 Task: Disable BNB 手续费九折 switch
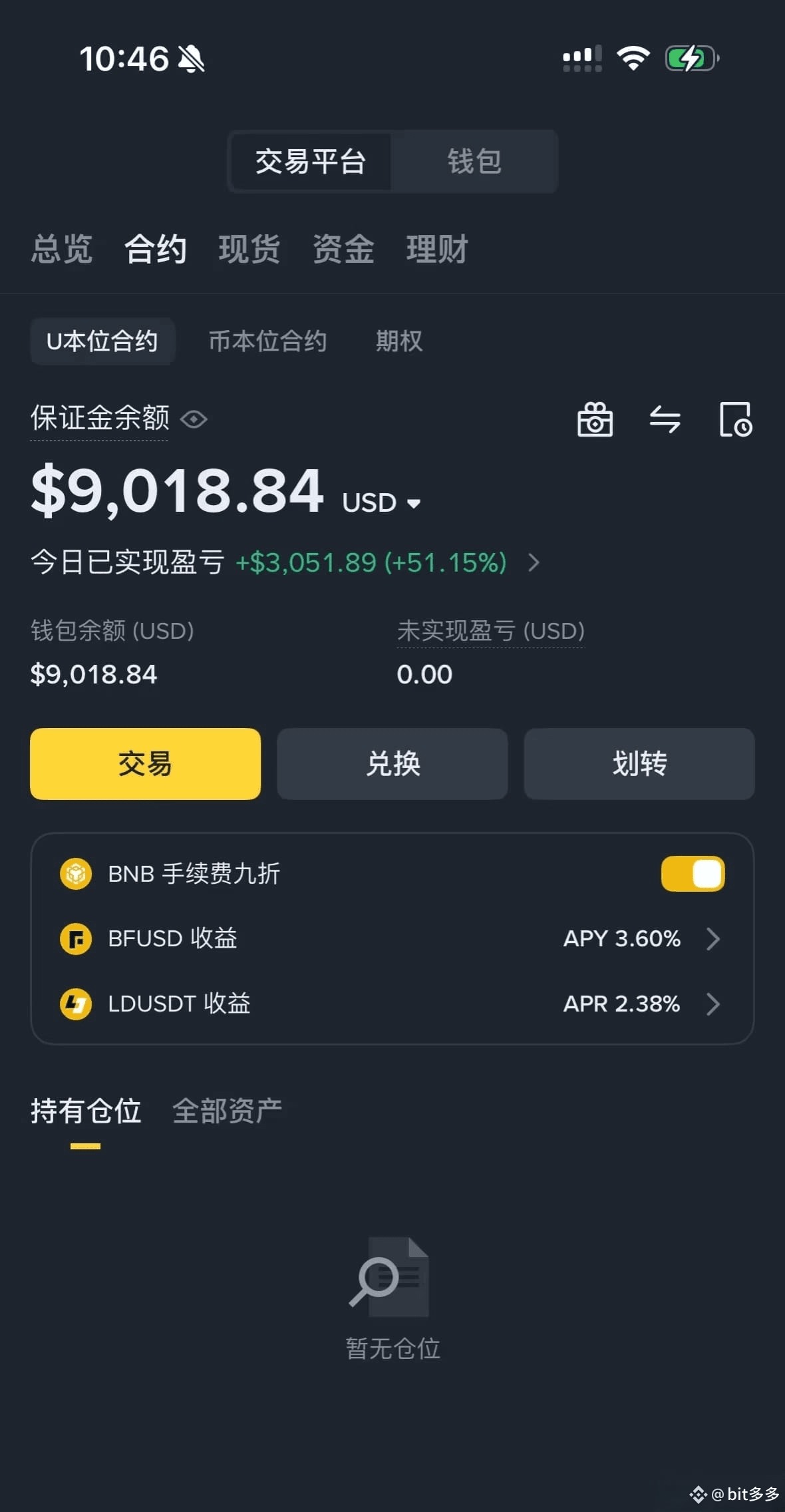[693, 874]
